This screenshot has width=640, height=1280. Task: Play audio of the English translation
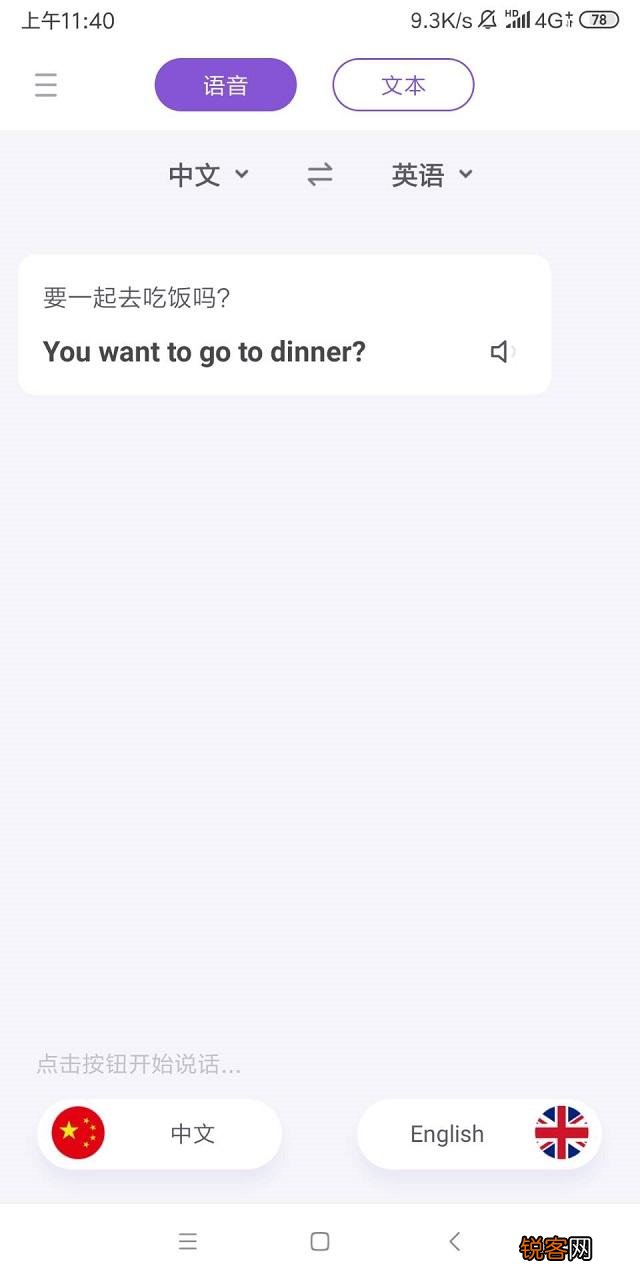coord(503,352)
